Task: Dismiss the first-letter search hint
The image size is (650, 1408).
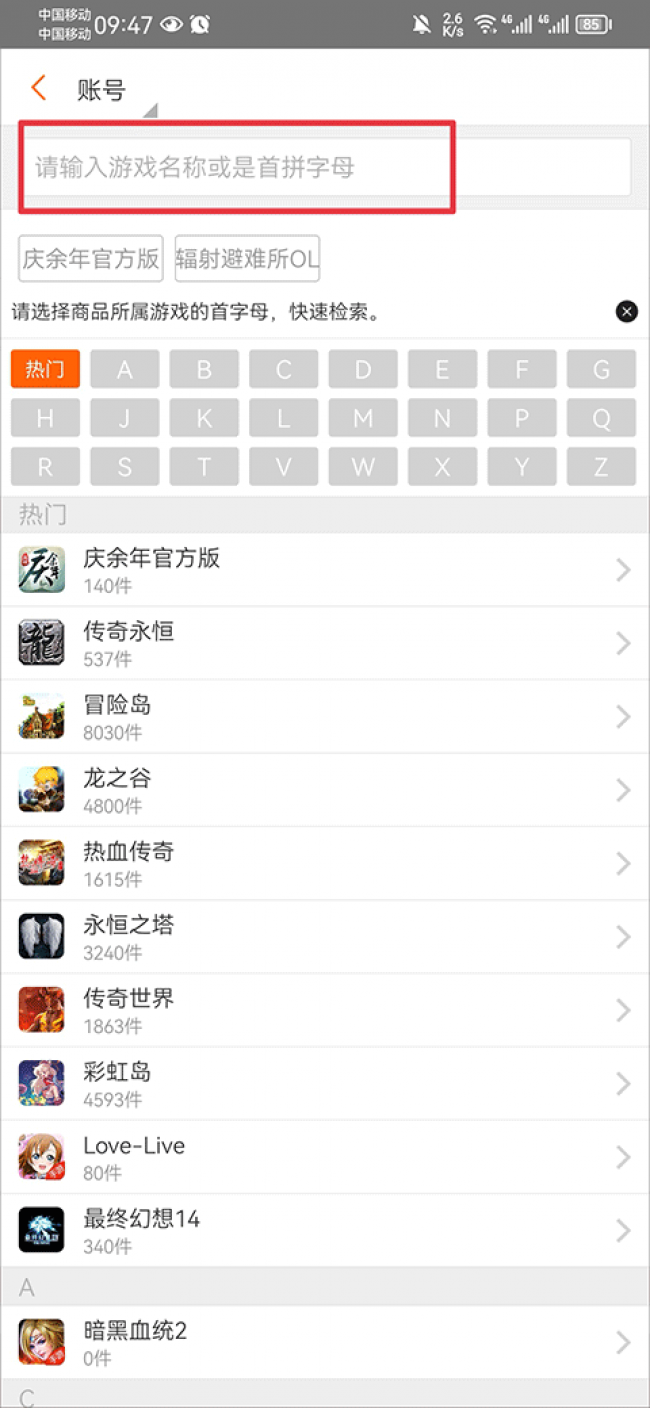Action: pos(627,312)
